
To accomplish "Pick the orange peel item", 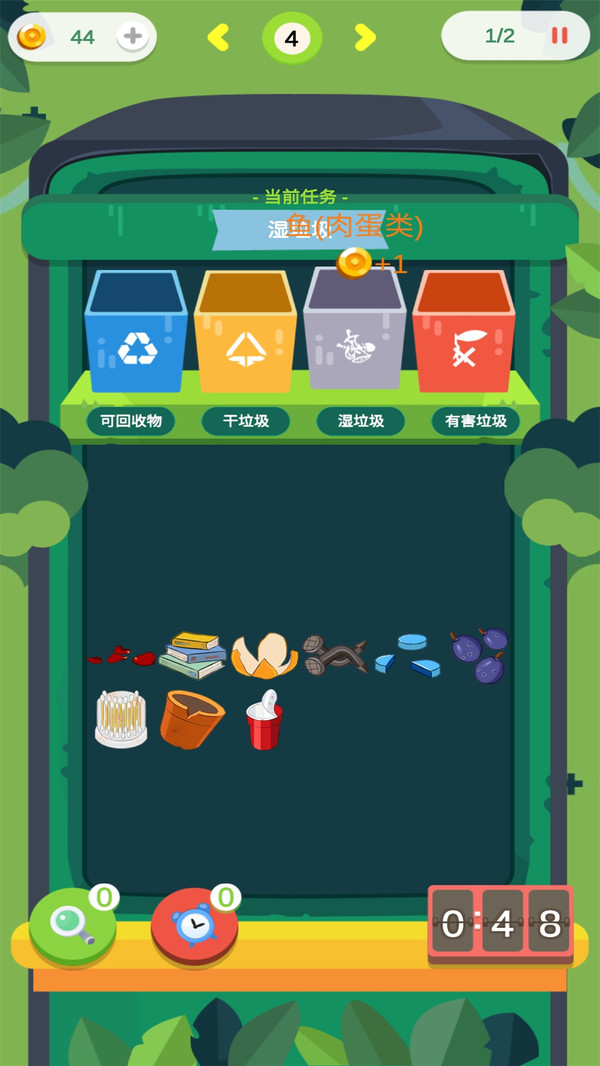I will pyautogui.click(x=264, y=656).
